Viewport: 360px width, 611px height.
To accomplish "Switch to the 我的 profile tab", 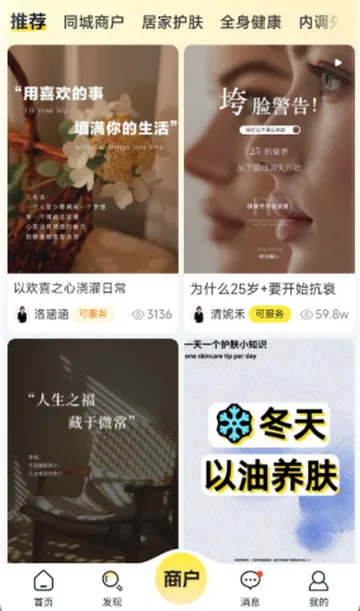I will 319,588.
